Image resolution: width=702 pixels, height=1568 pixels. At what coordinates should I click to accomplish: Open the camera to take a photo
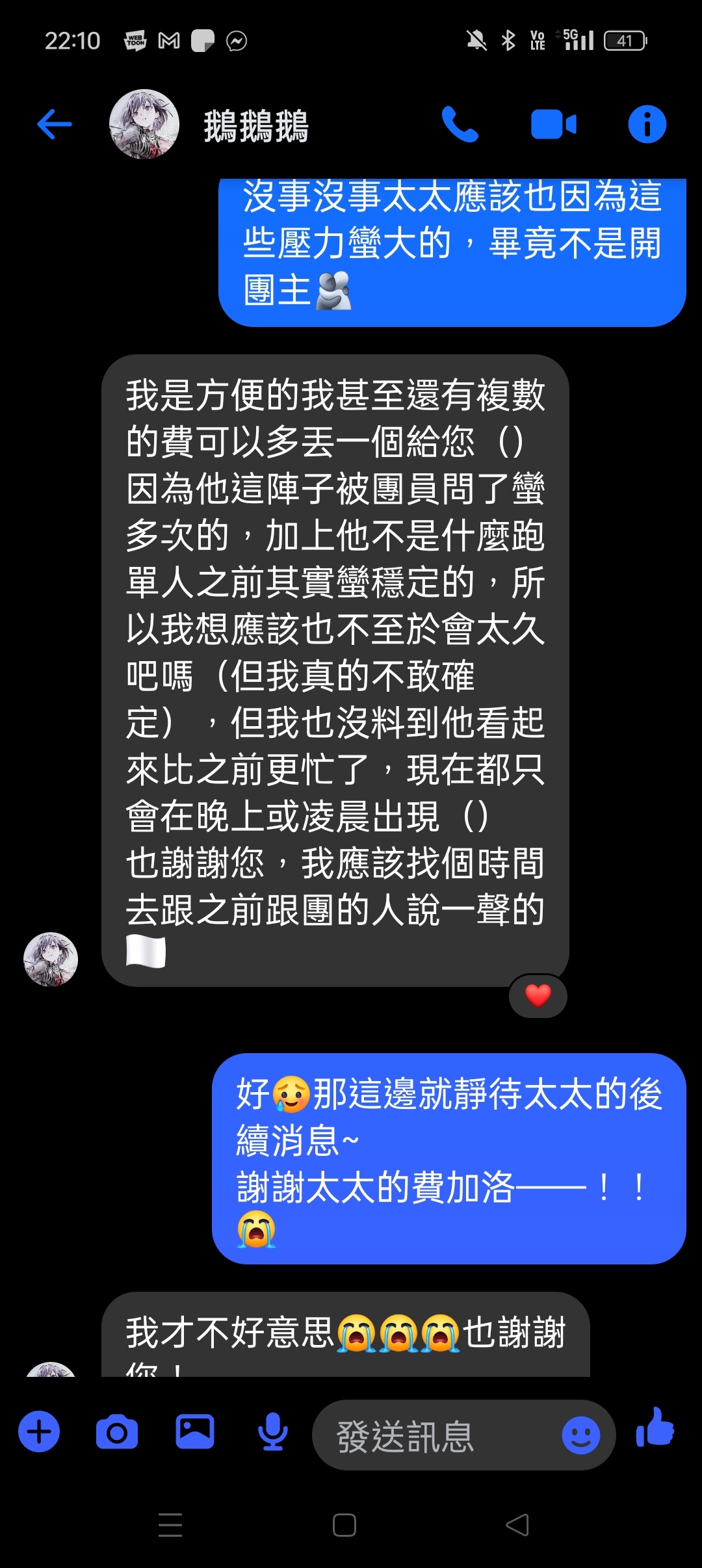(117, 1431)
